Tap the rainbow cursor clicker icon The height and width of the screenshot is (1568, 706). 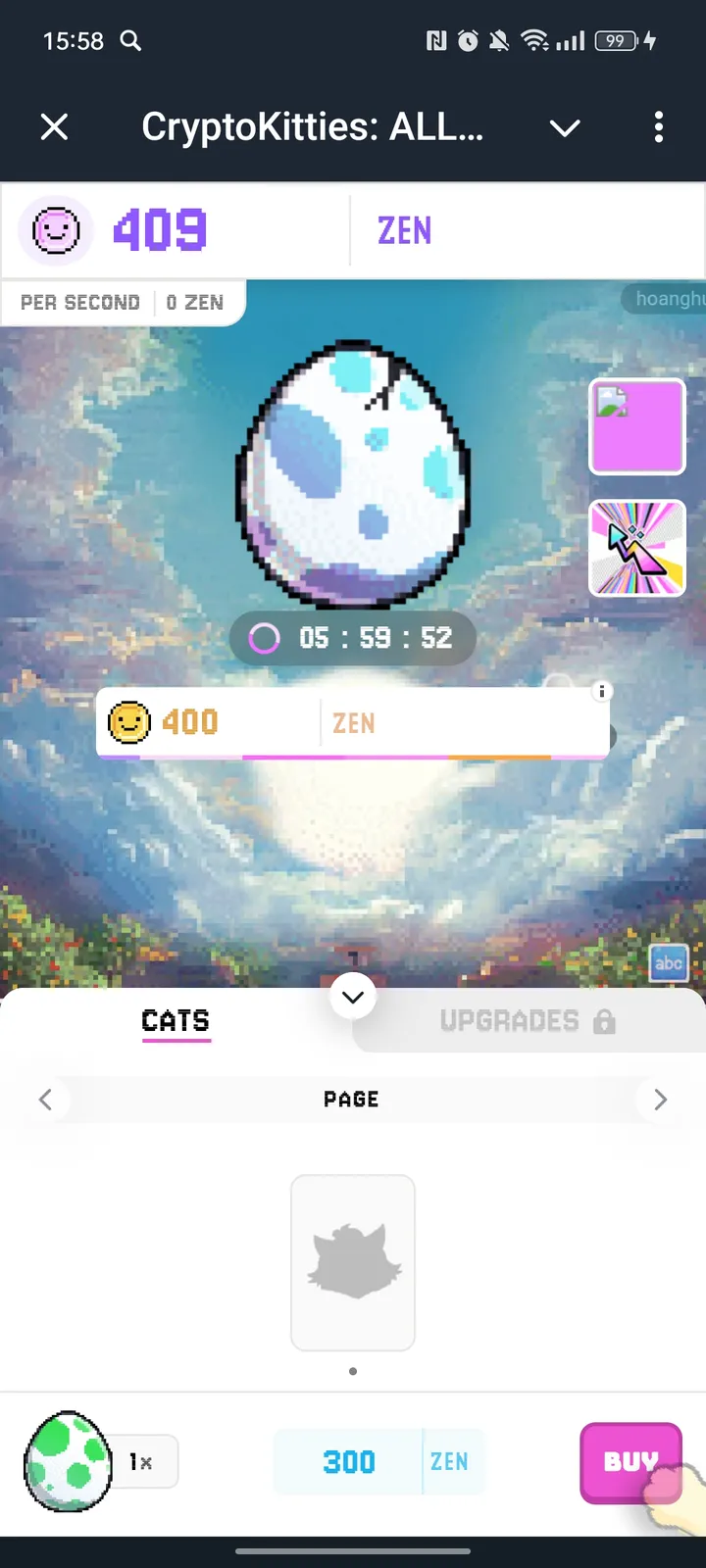pyautogui.click(x=636, y=548)
